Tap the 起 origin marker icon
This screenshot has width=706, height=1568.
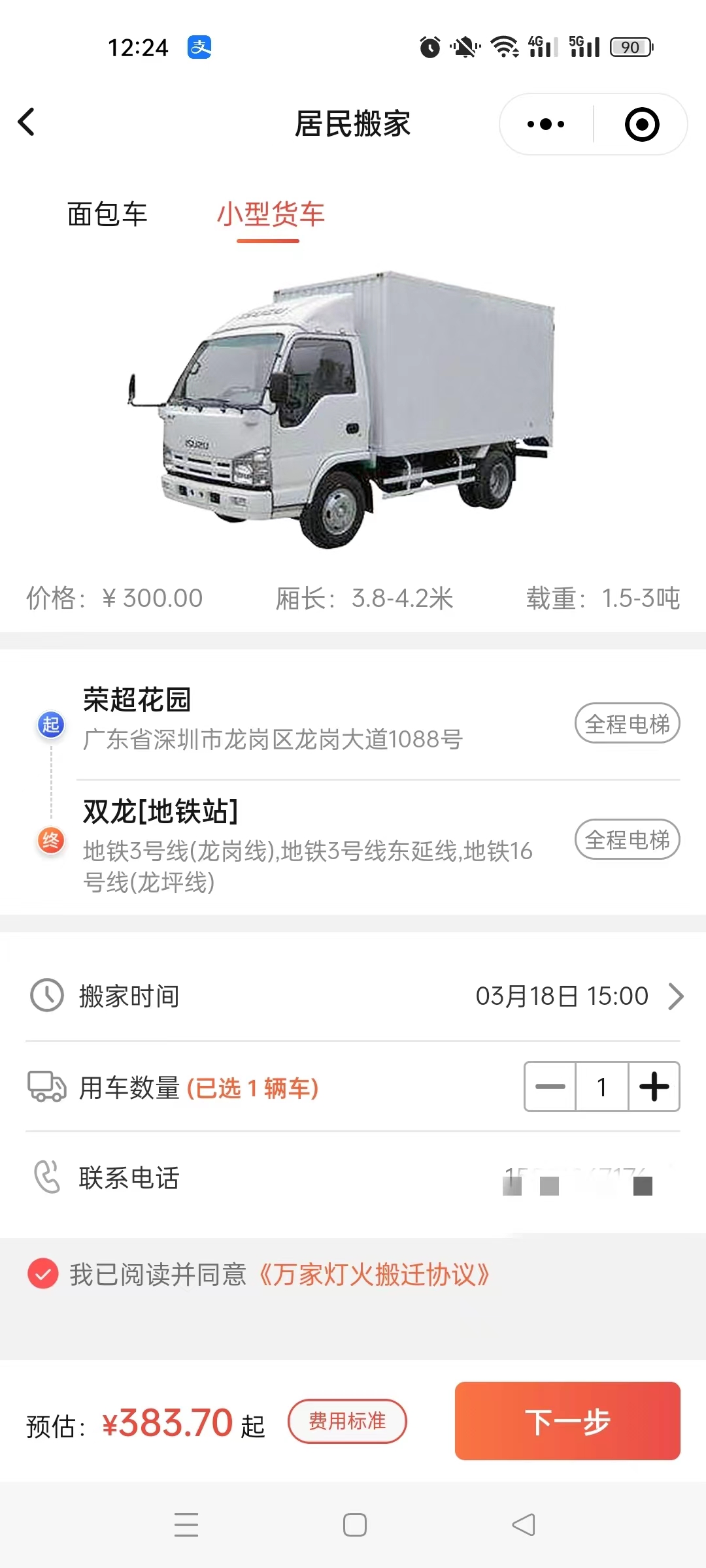pos(51,724)
